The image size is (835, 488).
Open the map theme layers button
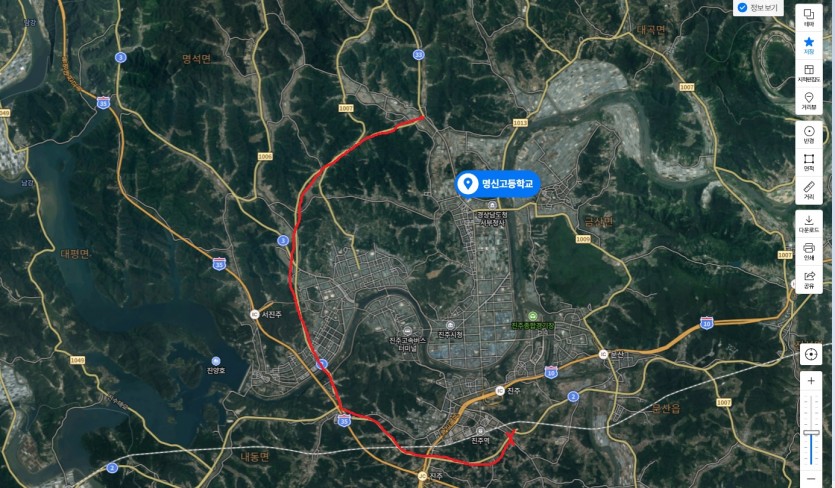pos(808,17)
